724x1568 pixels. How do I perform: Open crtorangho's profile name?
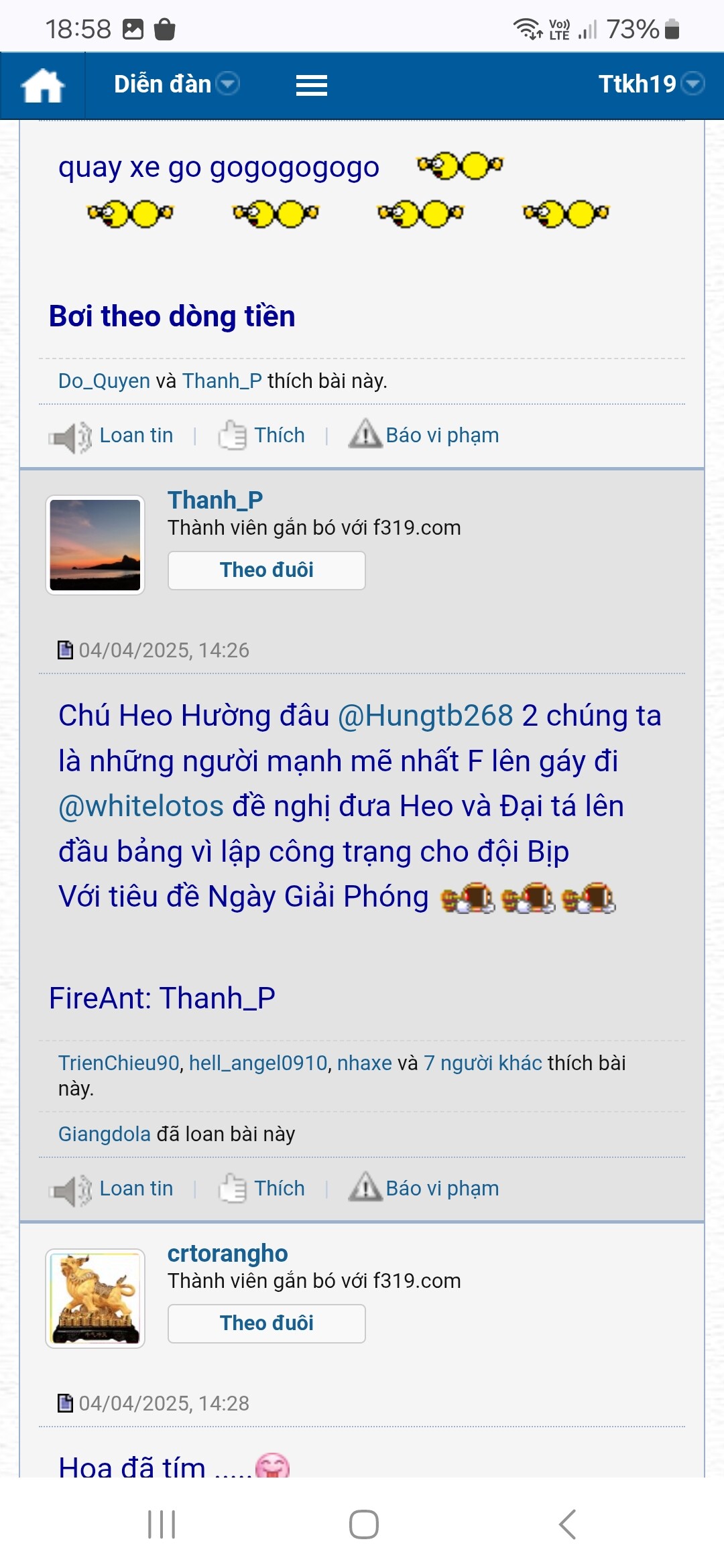[x=227, y=1253]
